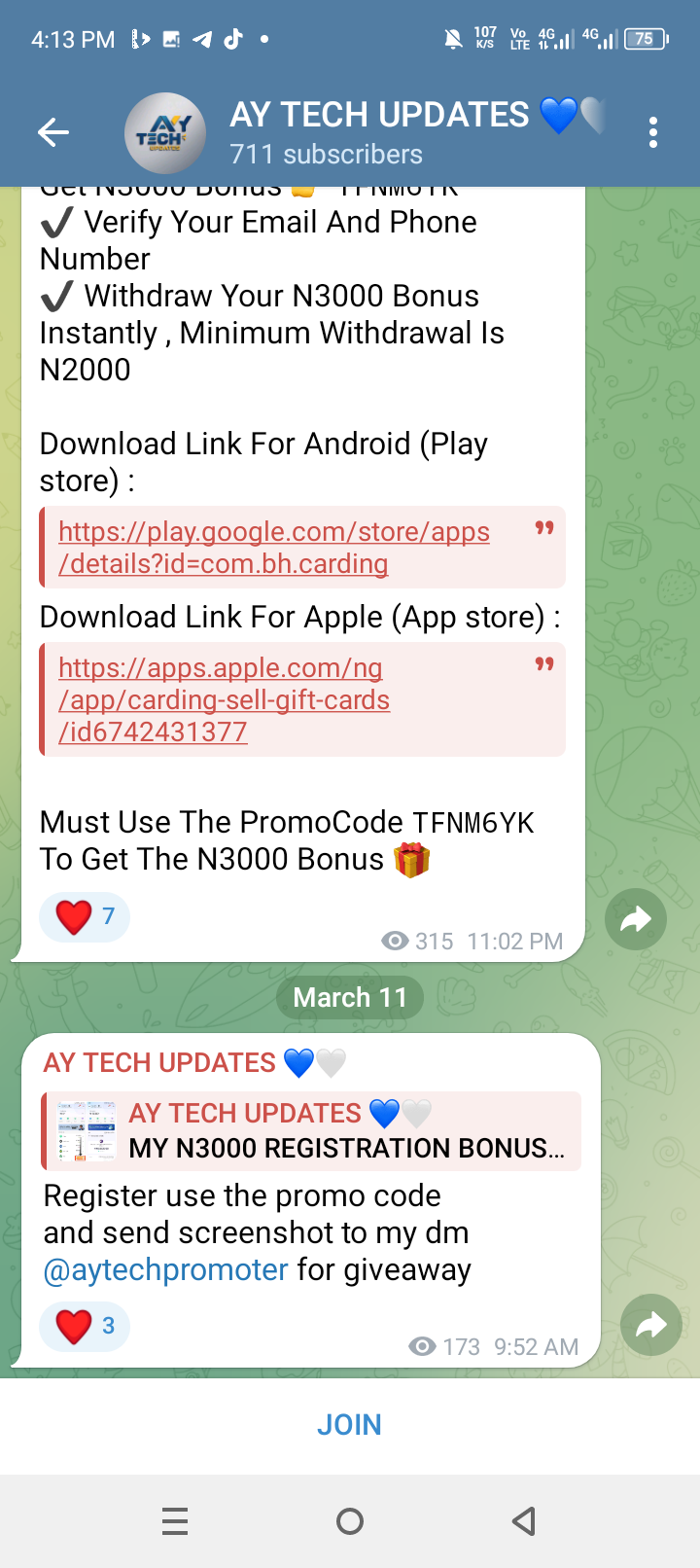This screenshot has height=1568, width=700.
Task: Open the Apple App Store download link
Action: 224,699
